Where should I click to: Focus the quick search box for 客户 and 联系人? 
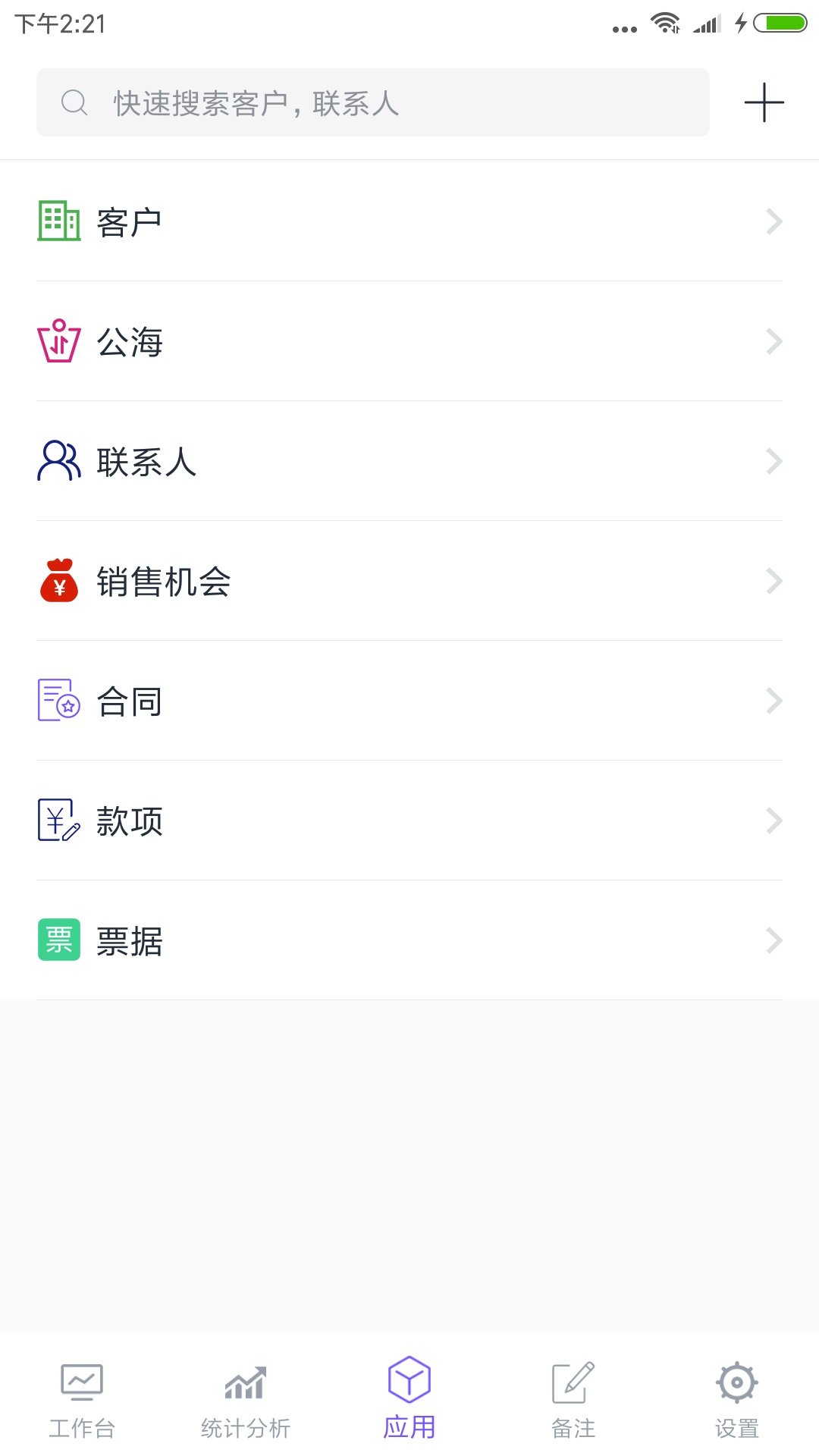pyautogui.click(x=373, y=102)
